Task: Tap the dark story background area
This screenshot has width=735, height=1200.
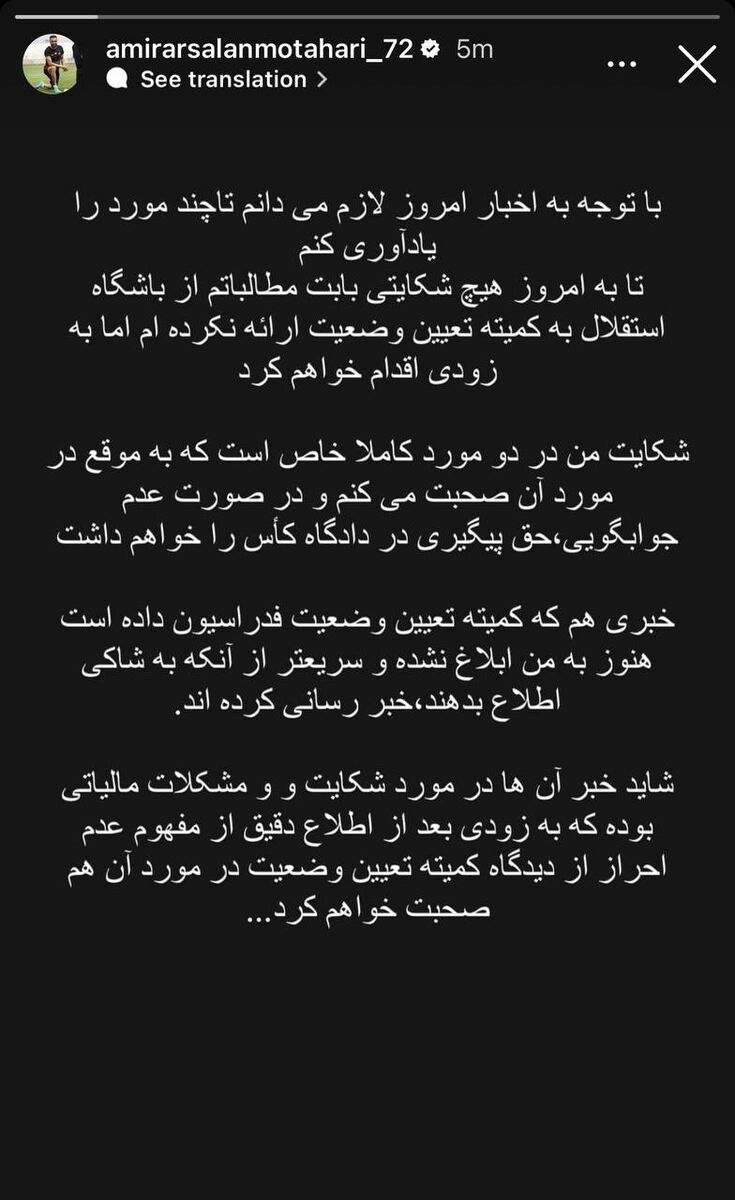Action: (x=367, y=1050)
